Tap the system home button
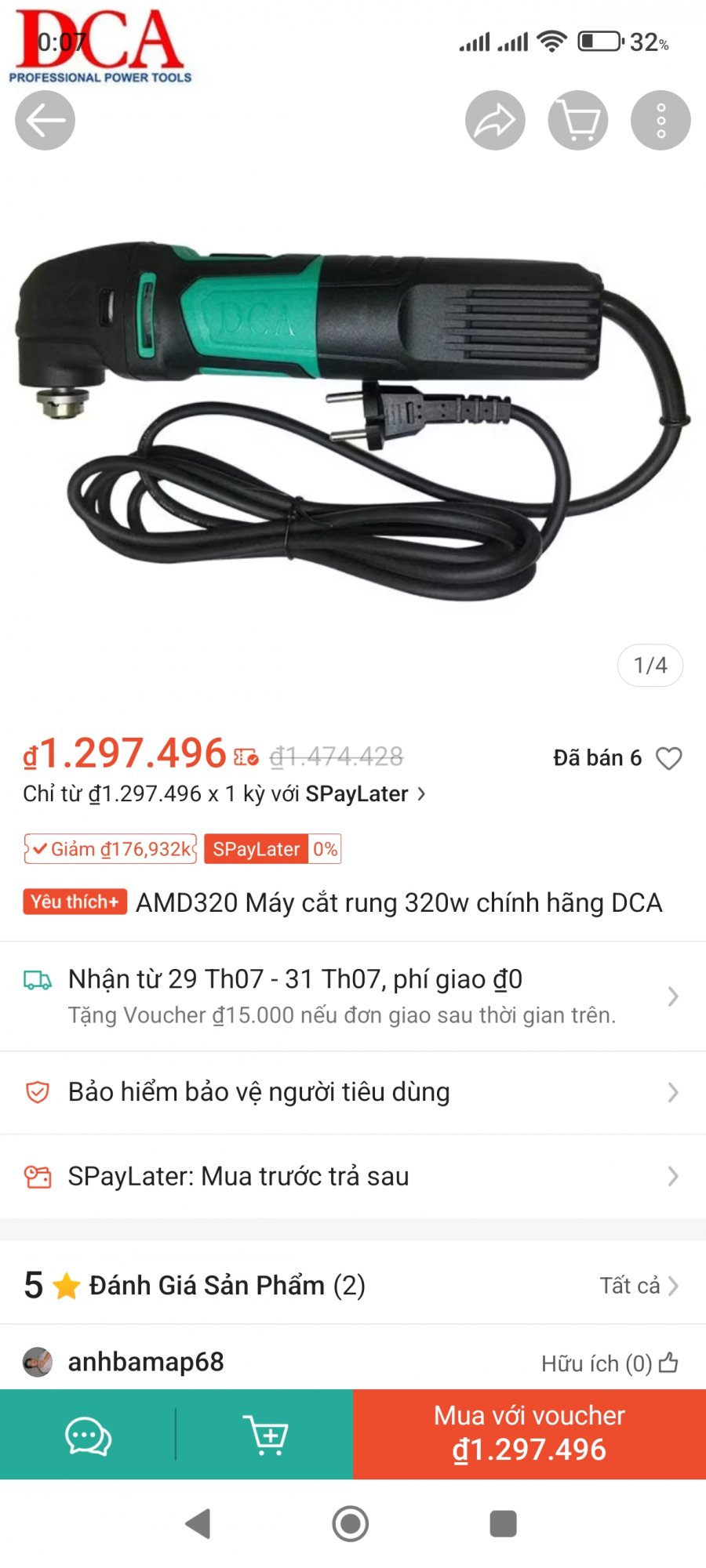Image resolution: width=706 pixels, height=1568 pixels. 351,1523
